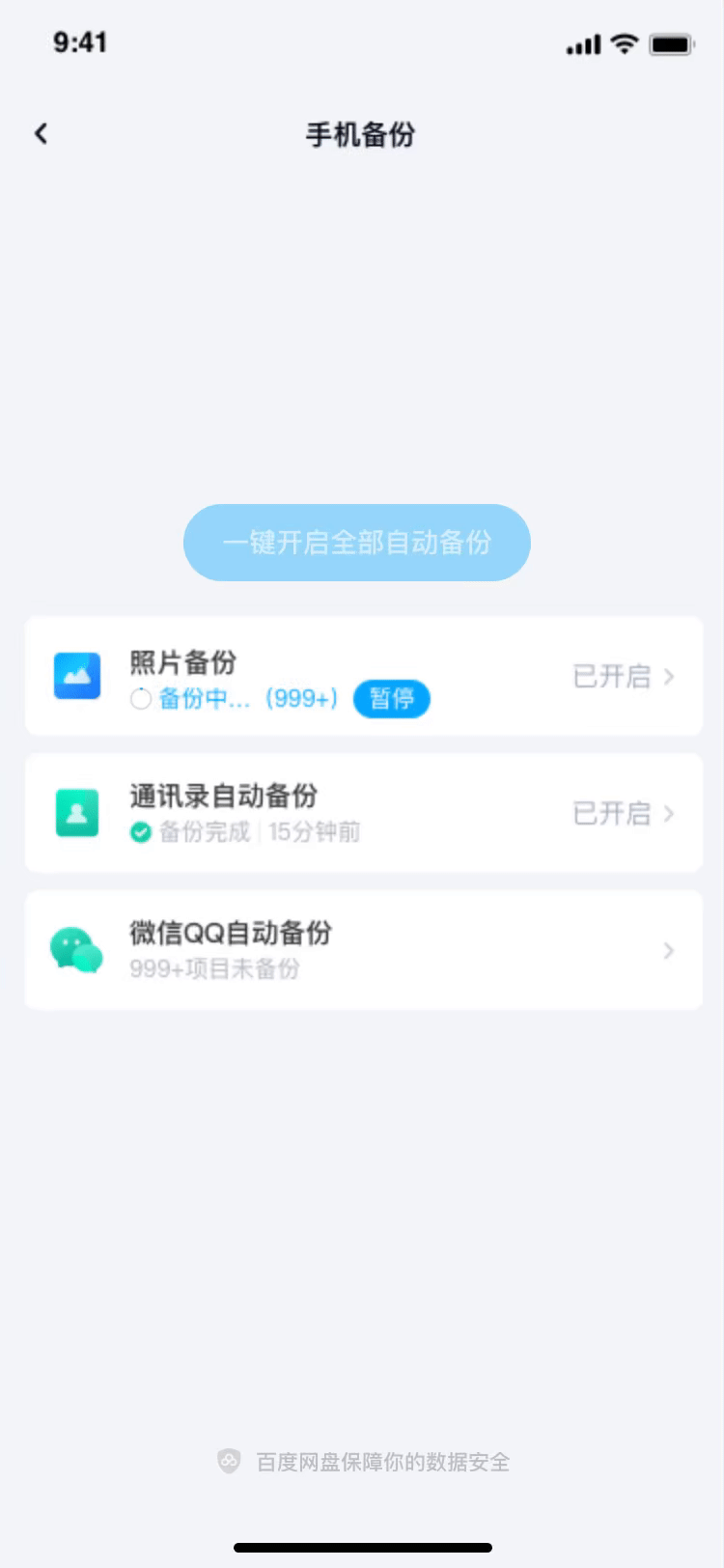Expand 照片备份 via its right chevron
This screenshot has width=724, height=1568.
pos(670,677)
